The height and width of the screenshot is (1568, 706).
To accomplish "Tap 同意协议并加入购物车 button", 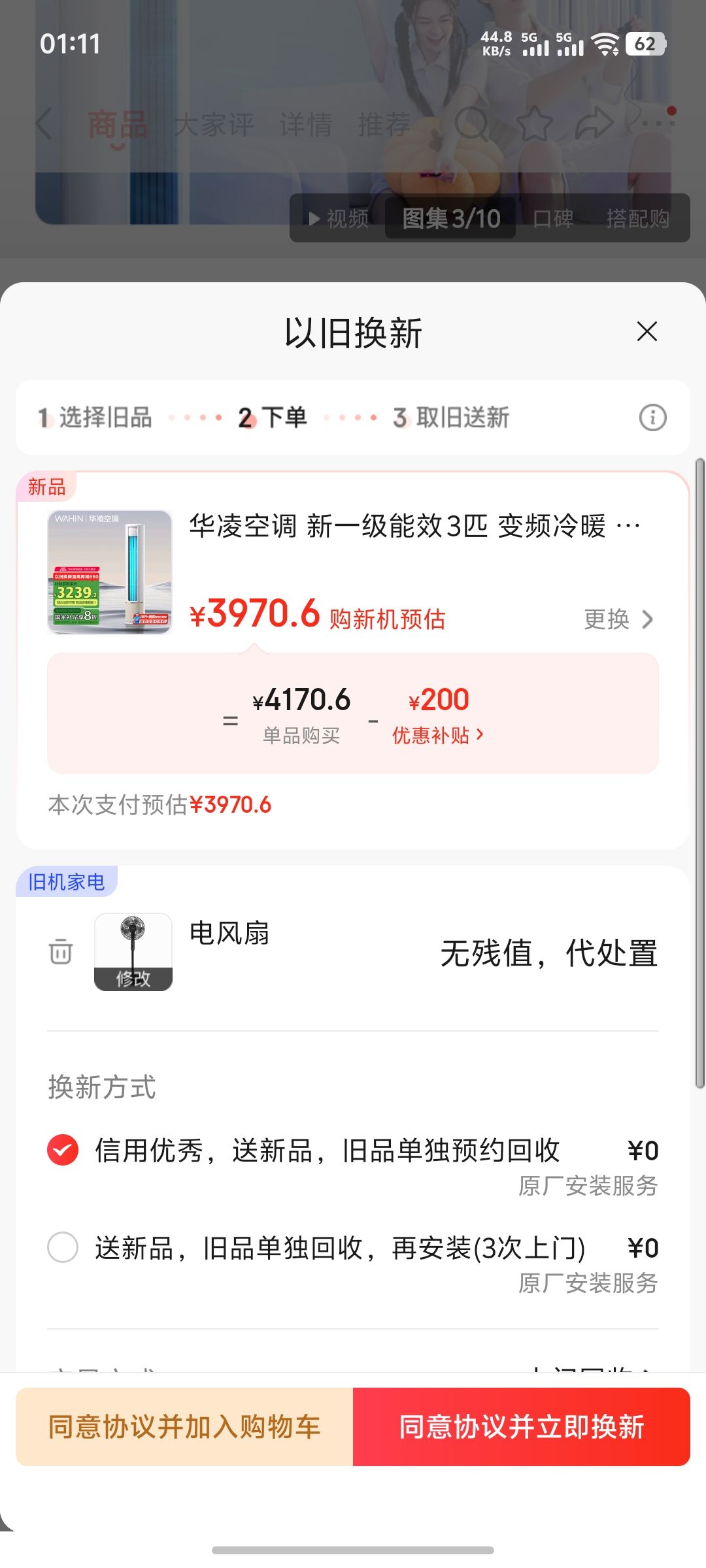I will pos(184,1427).
